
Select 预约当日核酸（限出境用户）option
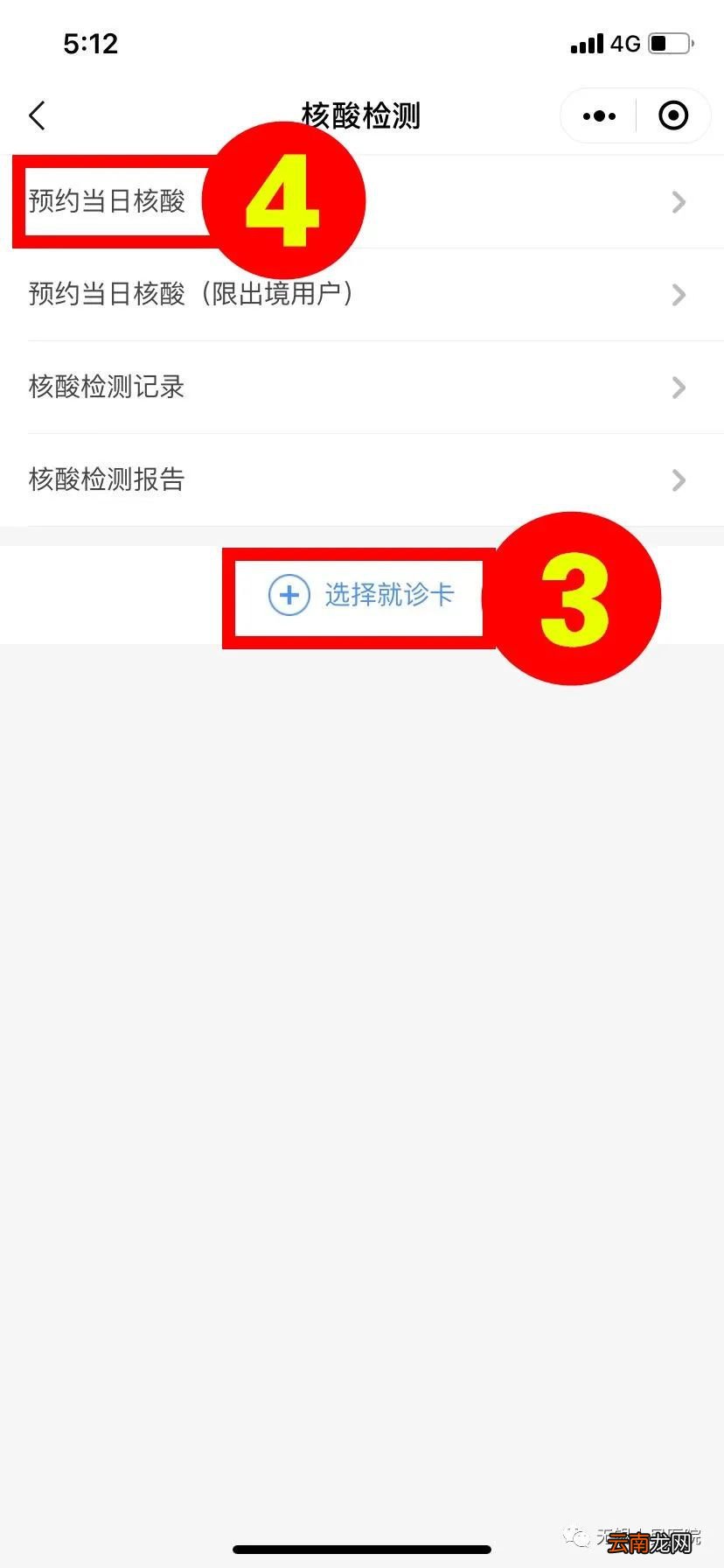[191, 295]
